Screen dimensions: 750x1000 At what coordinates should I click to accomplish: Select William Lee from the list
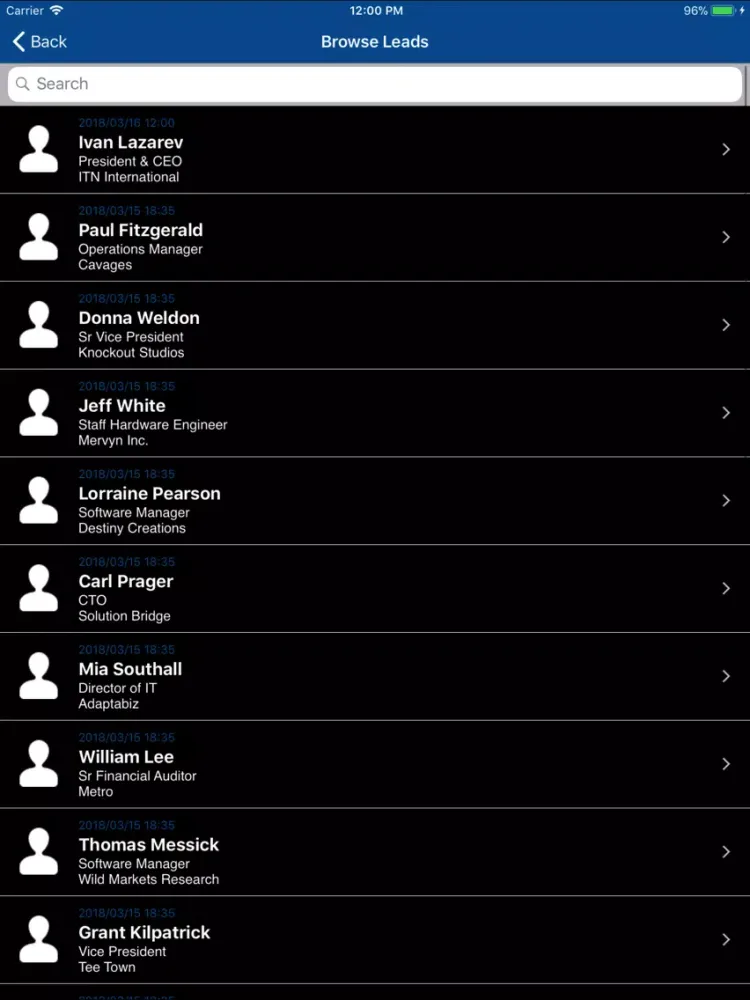click(375, 765)
